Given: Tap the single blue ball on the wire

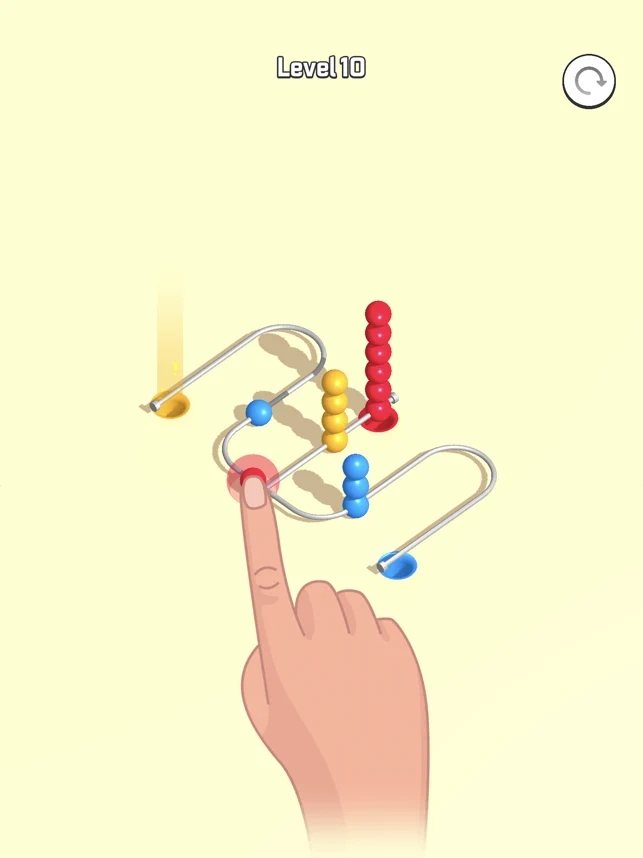Looking at the screenshot, I should (259, 412).
